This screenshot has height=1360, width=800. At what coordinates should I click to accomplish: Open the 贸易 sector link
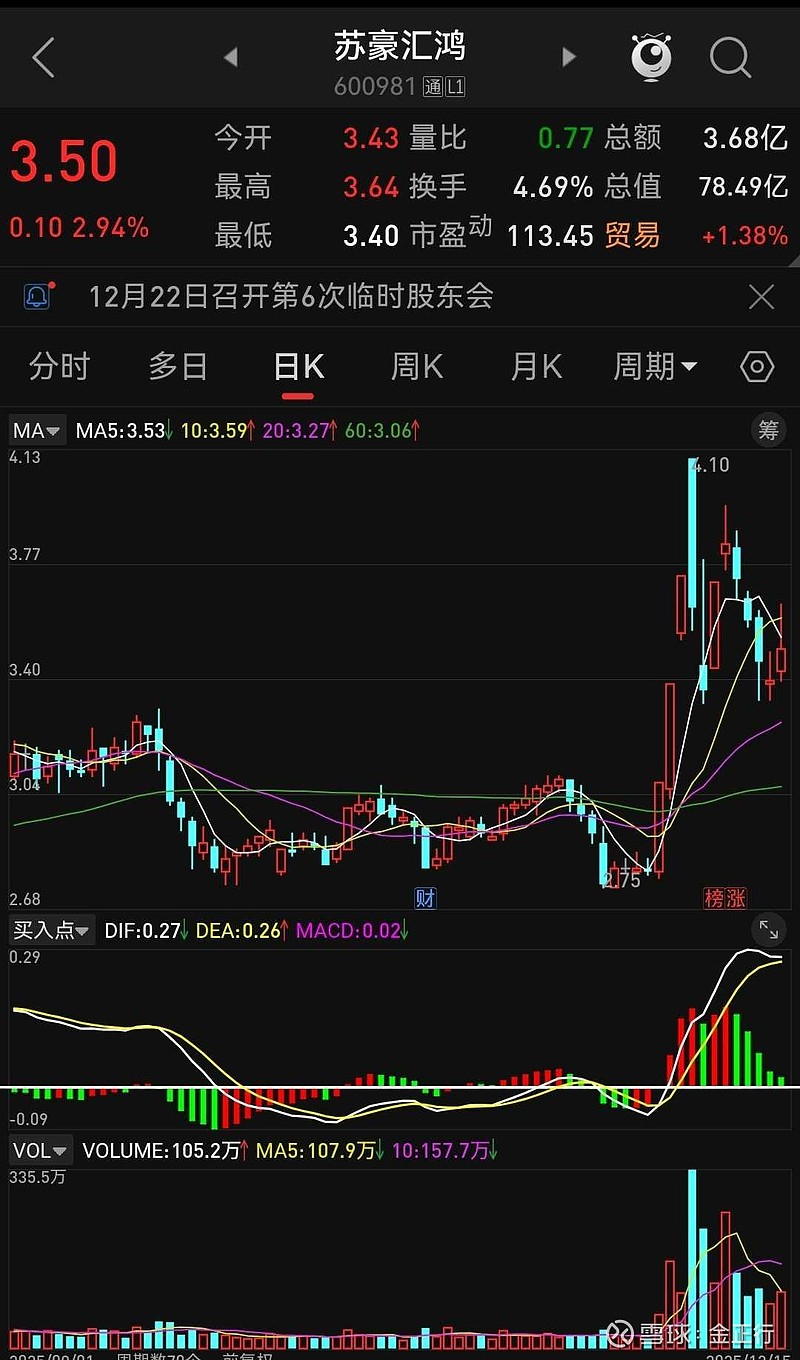tap(632, 236)
